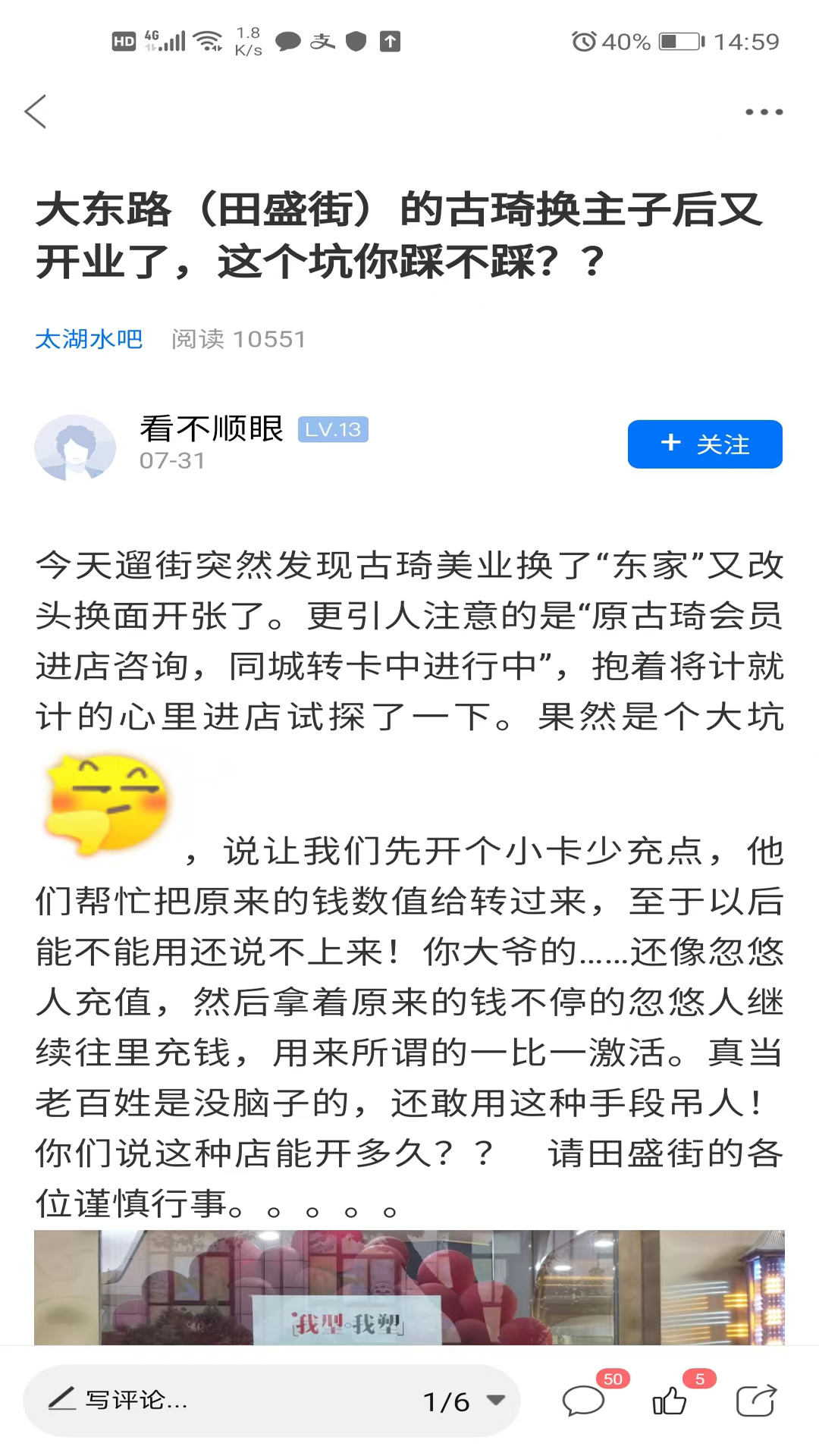The width and height of the screenshot is (819, 1456).
Task: Tap the alarm clock icon in status bar
Action: click(584, 42)
